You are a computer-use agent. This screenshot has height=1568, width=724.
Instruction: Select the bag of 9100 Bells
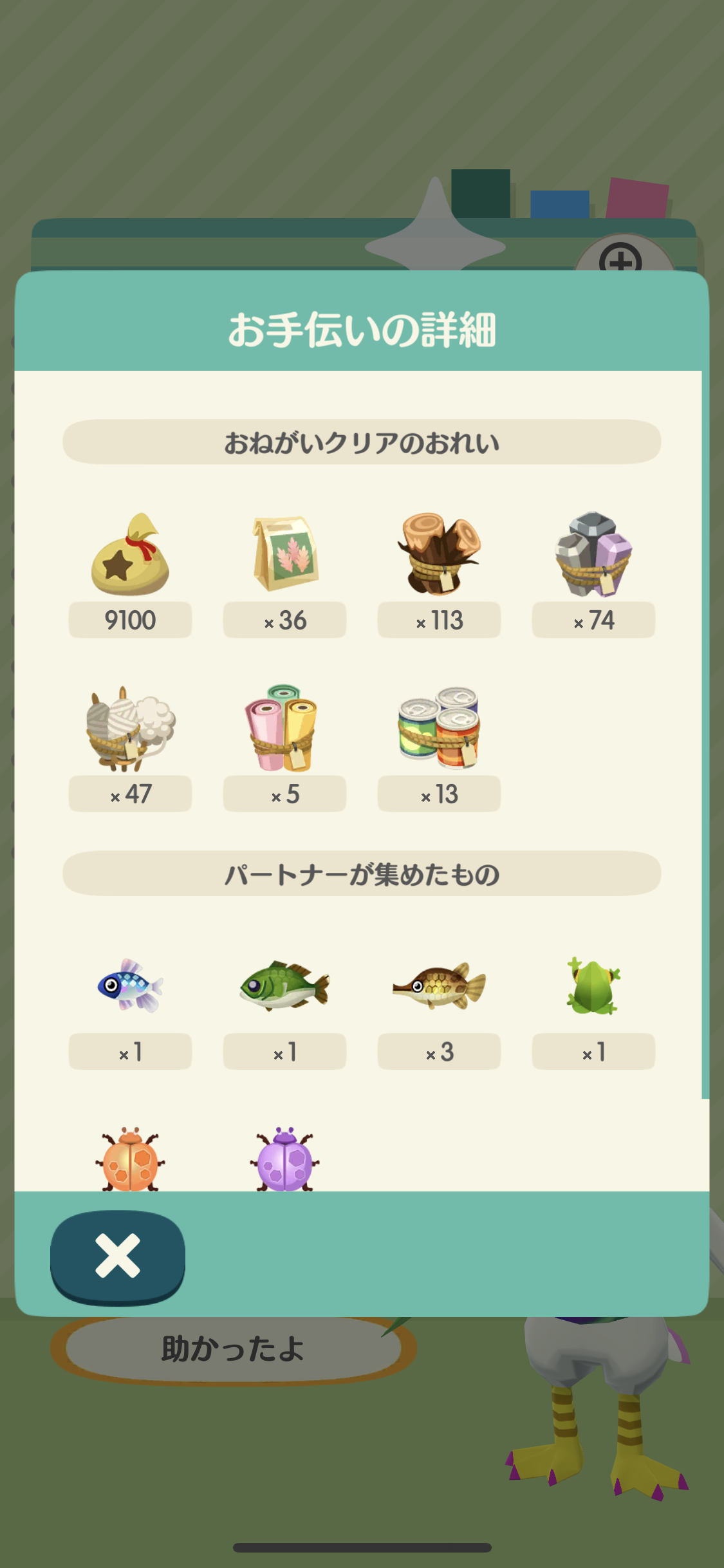(129, 560)
